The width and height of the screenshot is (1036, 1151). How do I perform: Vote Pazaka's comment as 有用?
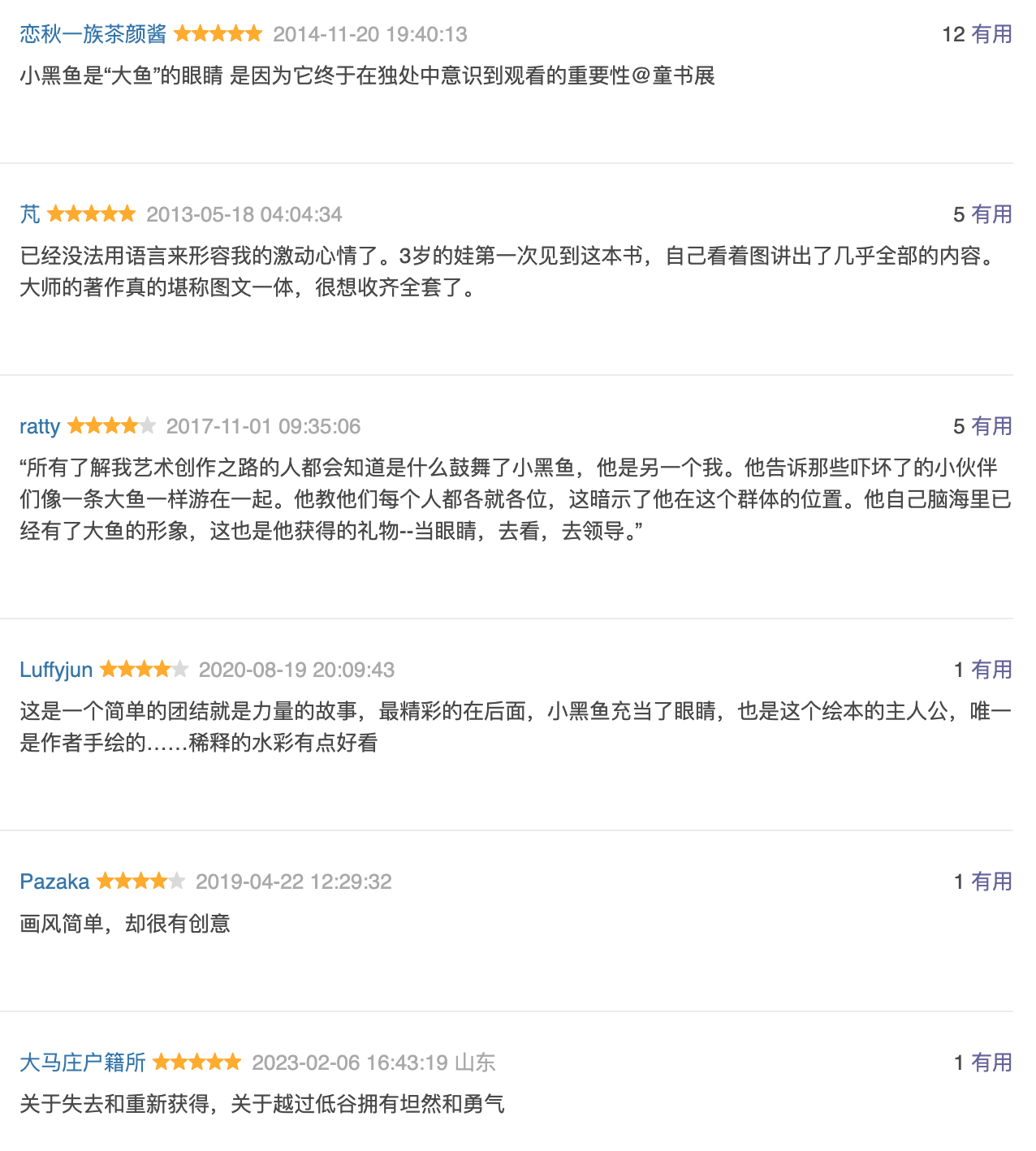pos(991,882)
